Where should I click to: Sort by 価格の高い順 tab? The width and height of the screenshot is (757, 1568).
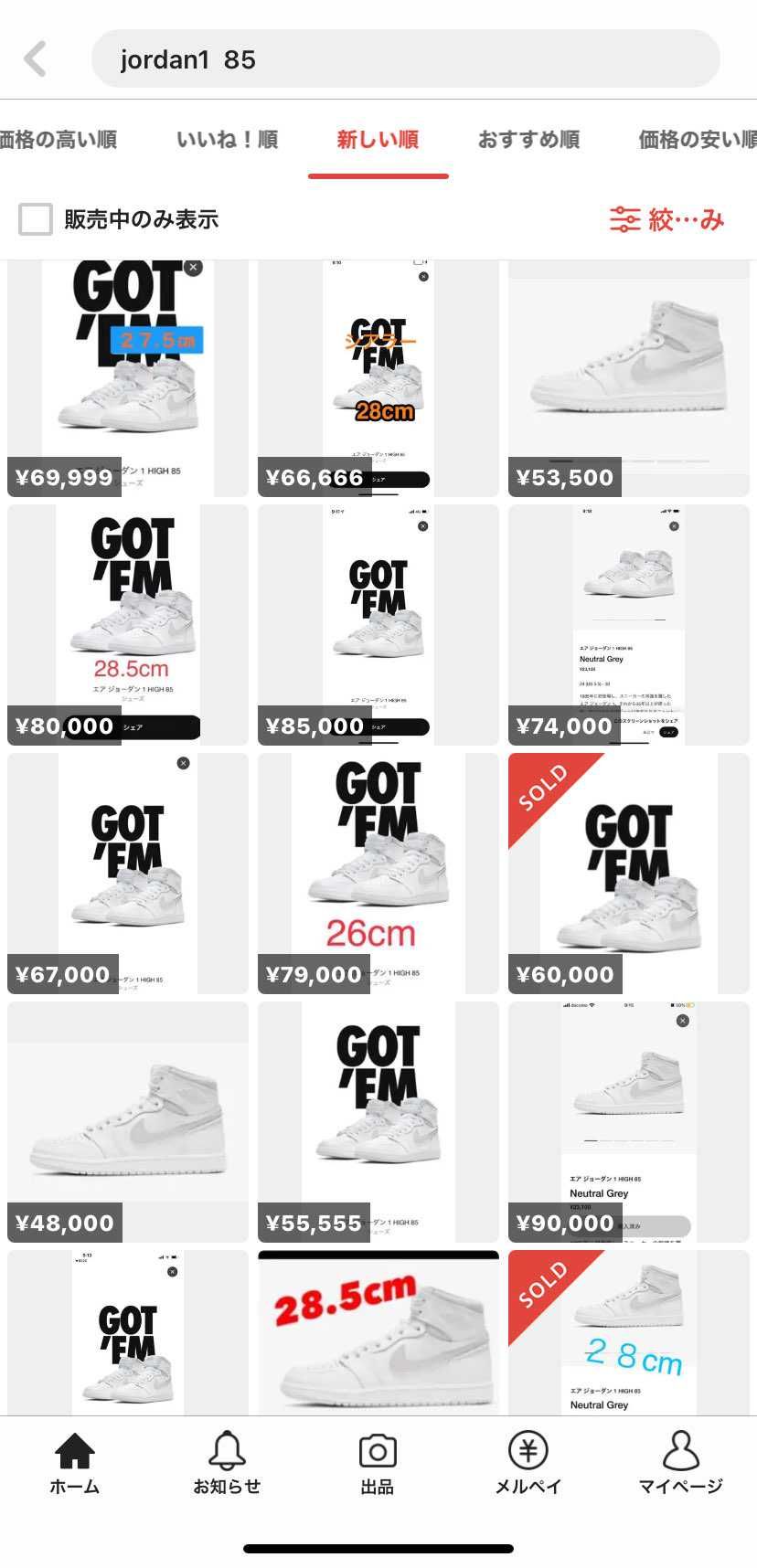[x=59, y=140]
